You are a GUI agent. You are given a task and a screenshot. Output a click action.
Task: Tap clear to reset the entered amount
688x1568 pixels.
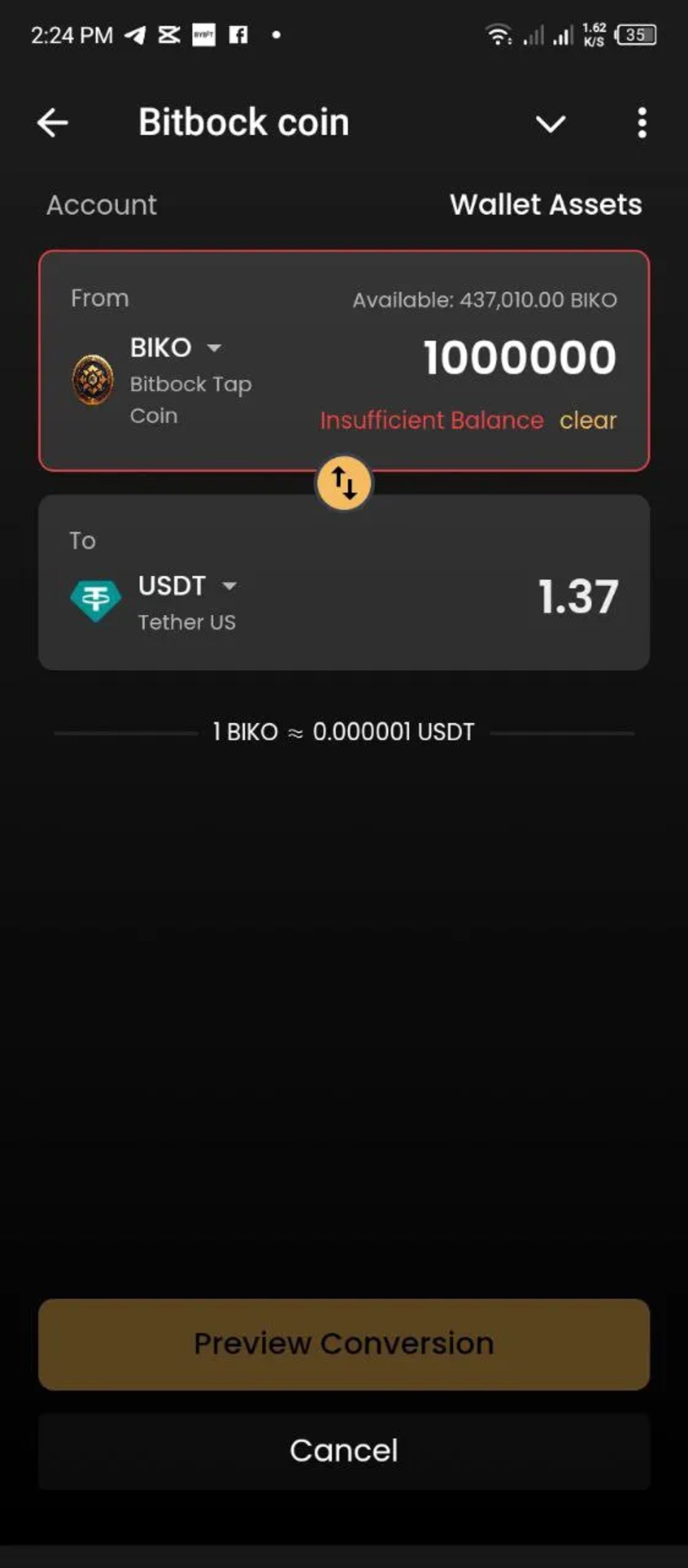pos(588,420)
